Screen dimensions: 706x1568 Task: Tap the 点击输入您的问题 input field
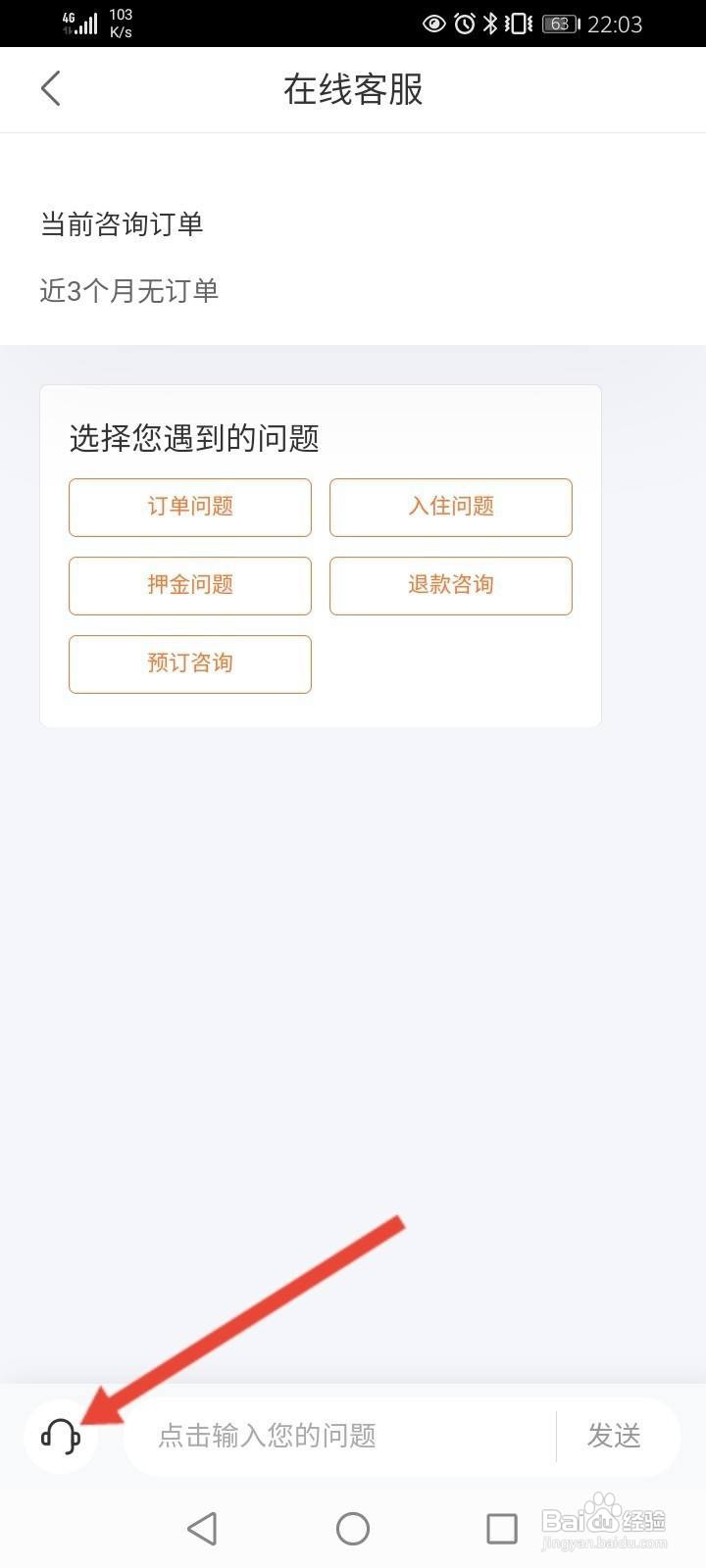click(333, 1437)
